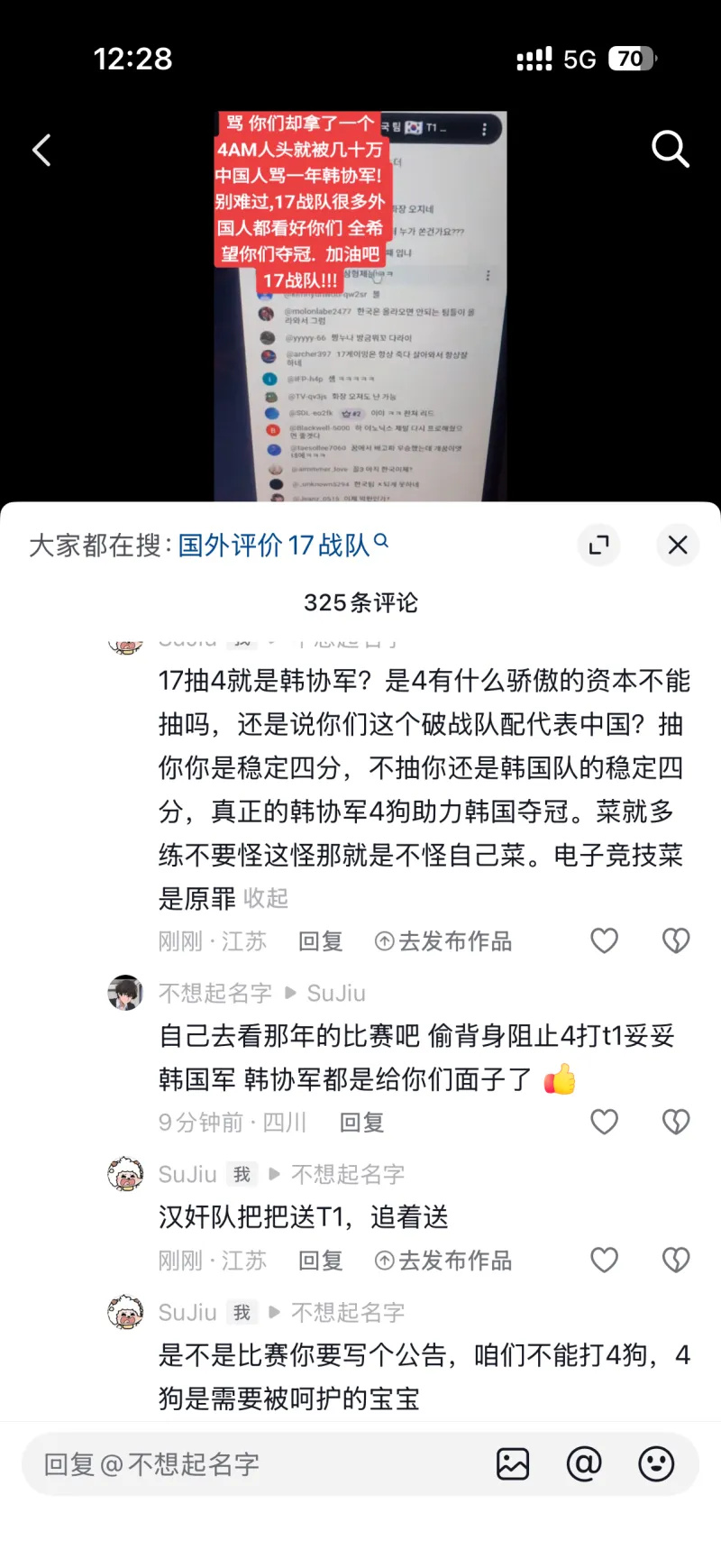Reply to the 汉奸队把把送T1 comment
This screenshot has width=721, height=1568.
320,1261
